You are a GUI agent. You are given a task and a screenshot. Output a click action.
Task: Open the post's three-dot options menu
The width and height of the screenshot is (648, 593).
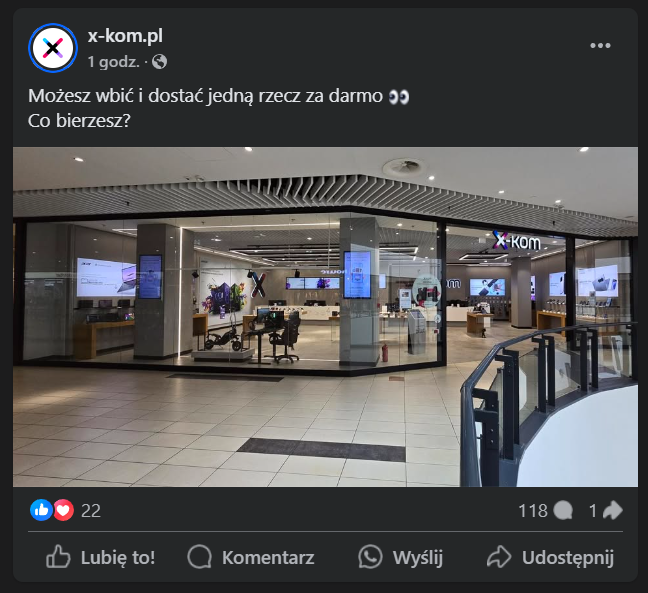600,46
